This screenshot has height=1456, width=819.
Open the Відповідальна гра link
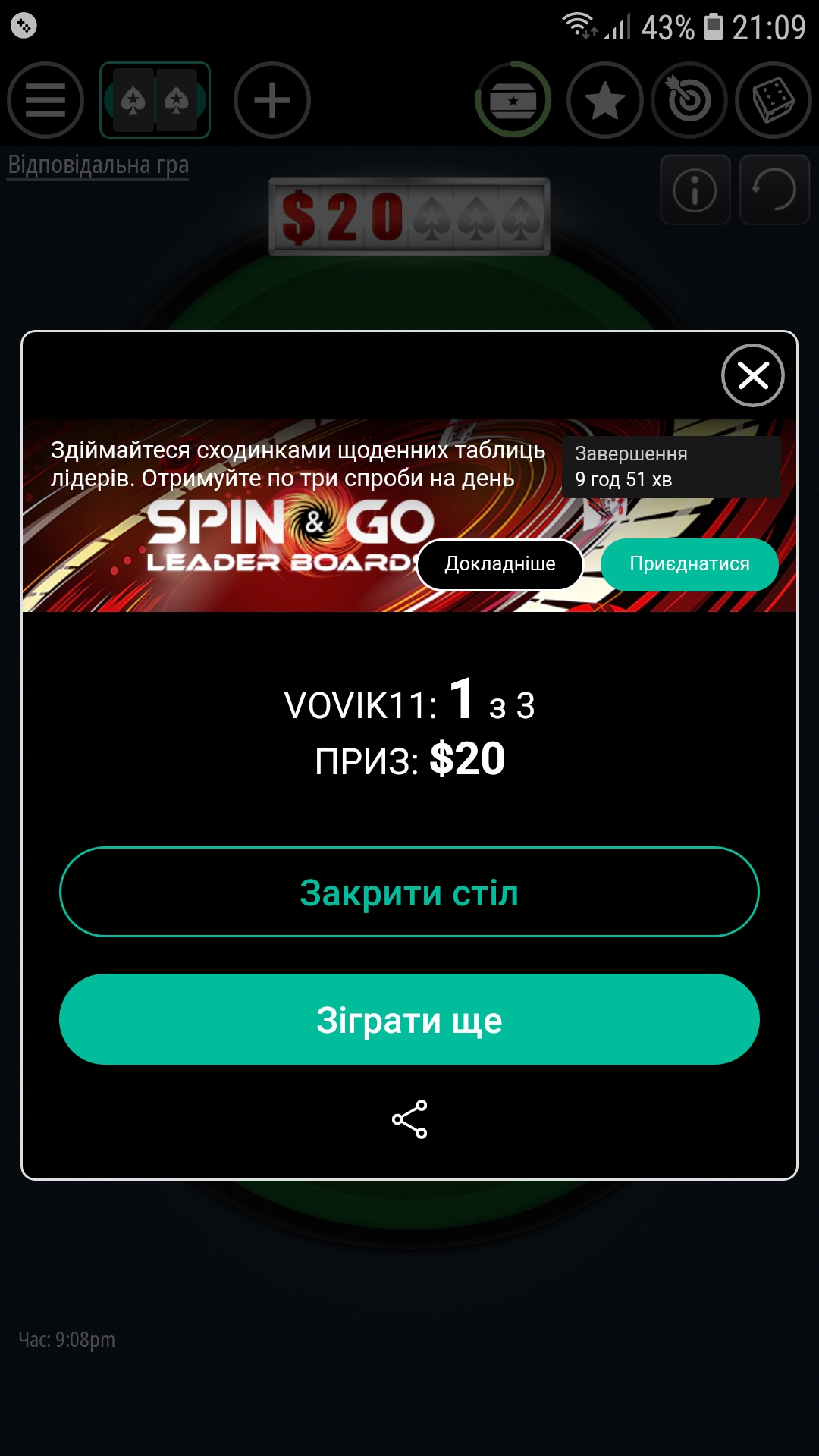[99, 165]
